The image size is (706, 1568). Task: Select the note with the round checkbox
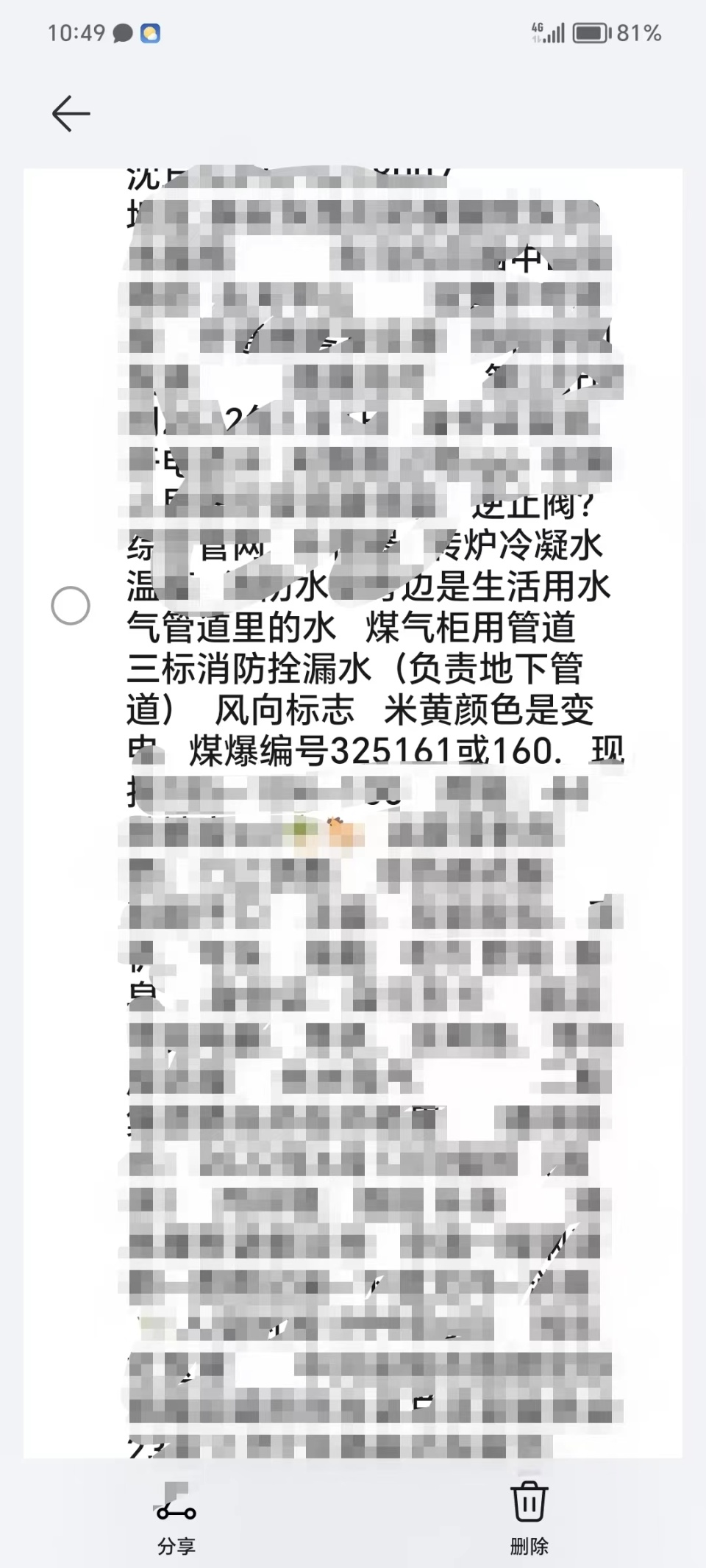pos(71,606)
